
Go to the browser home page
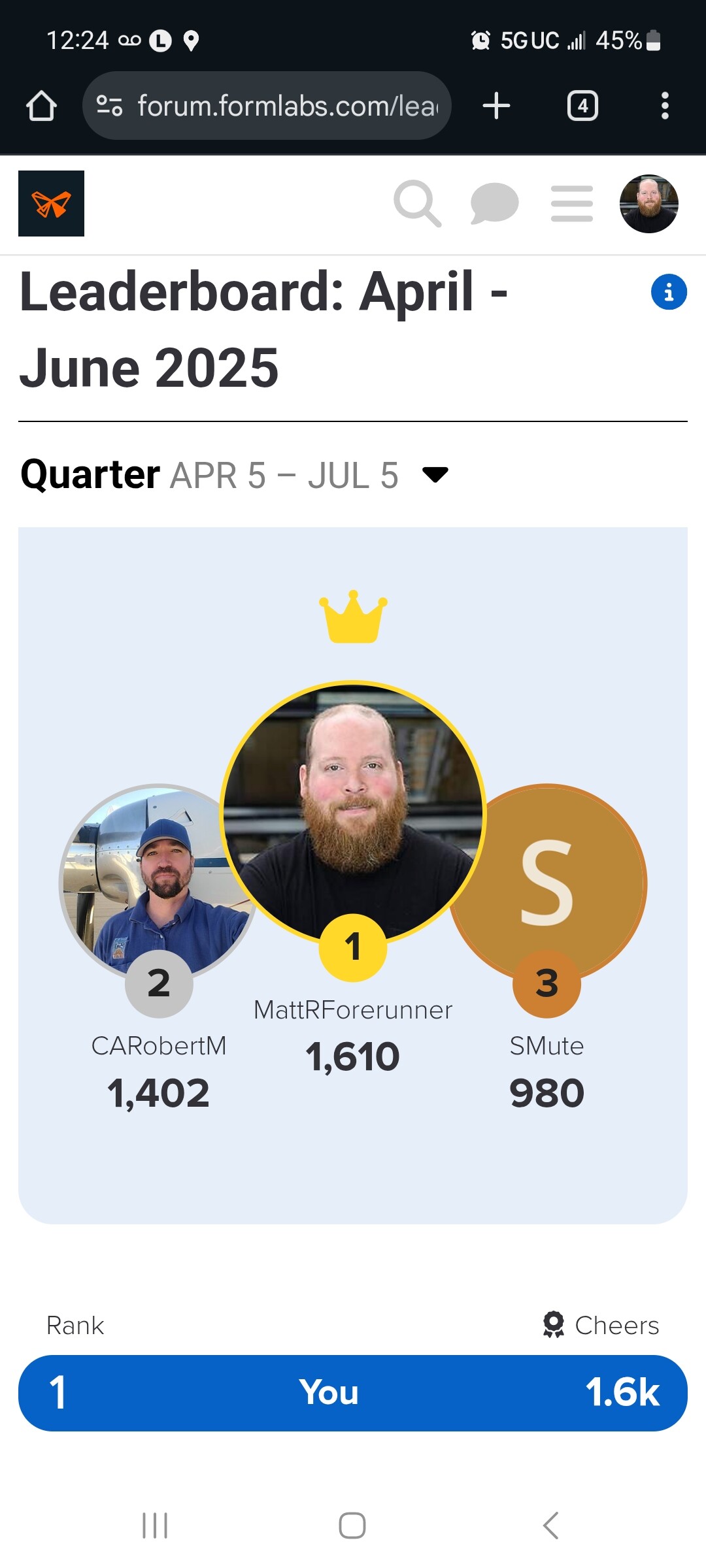pyautogui.click(x=41, y=106)
